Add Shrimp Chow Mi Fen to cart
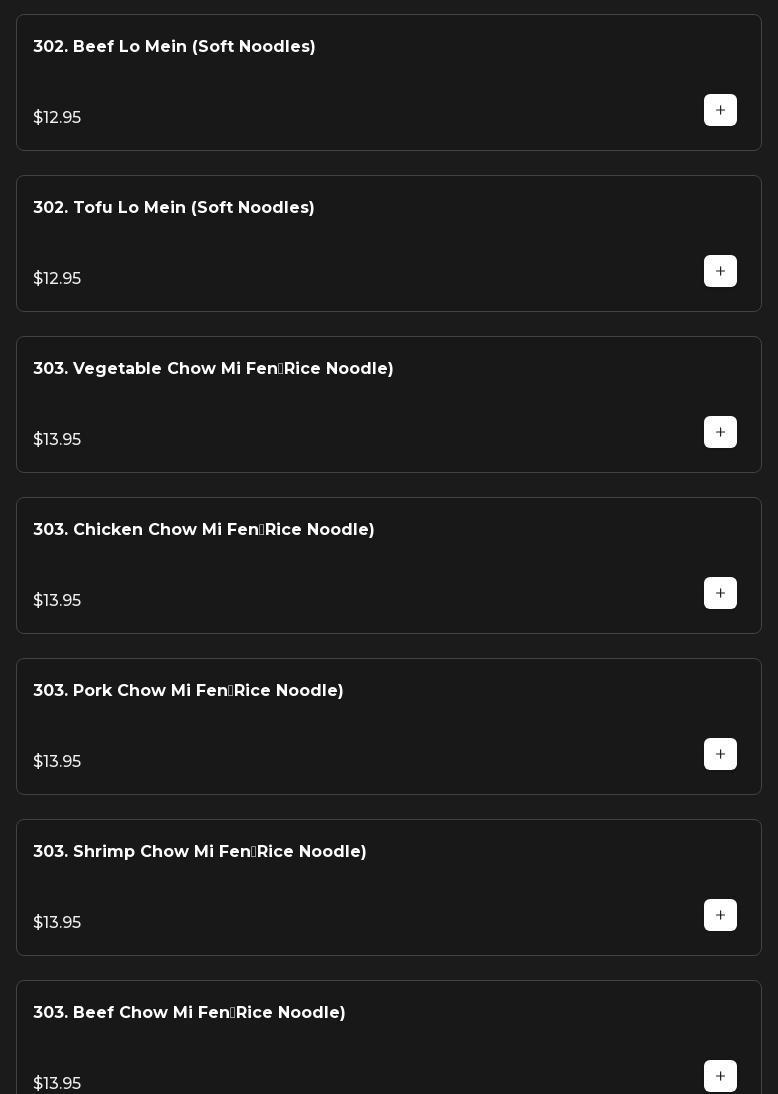This screenshot has height=1094, width=778. point(720,915)
